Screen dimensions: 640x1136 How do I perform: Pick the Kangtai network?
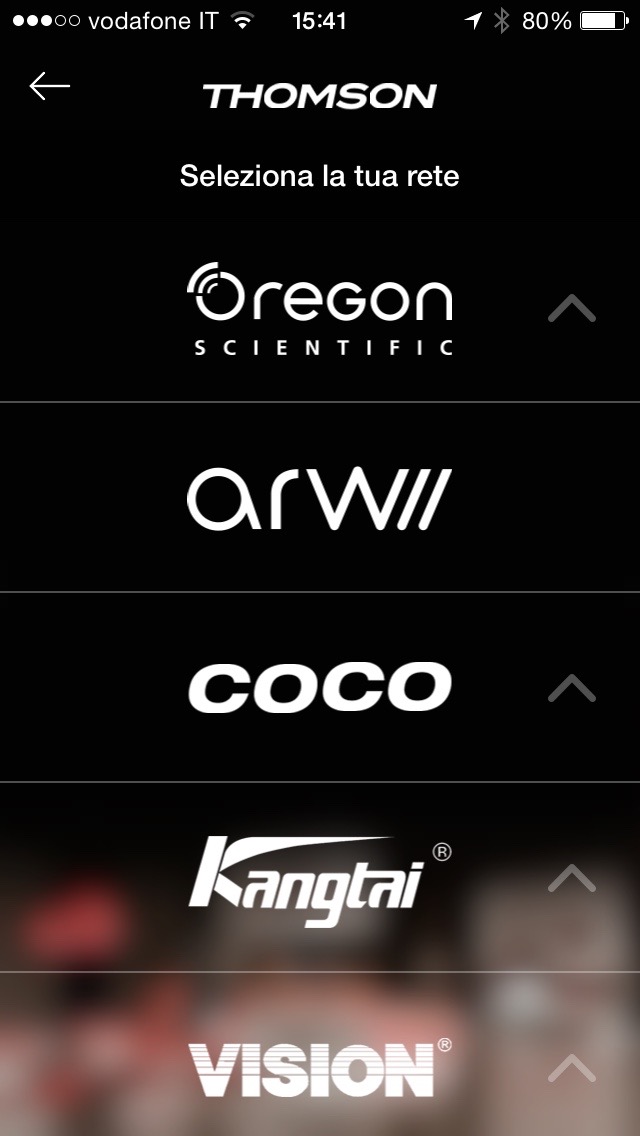point(320,877)
